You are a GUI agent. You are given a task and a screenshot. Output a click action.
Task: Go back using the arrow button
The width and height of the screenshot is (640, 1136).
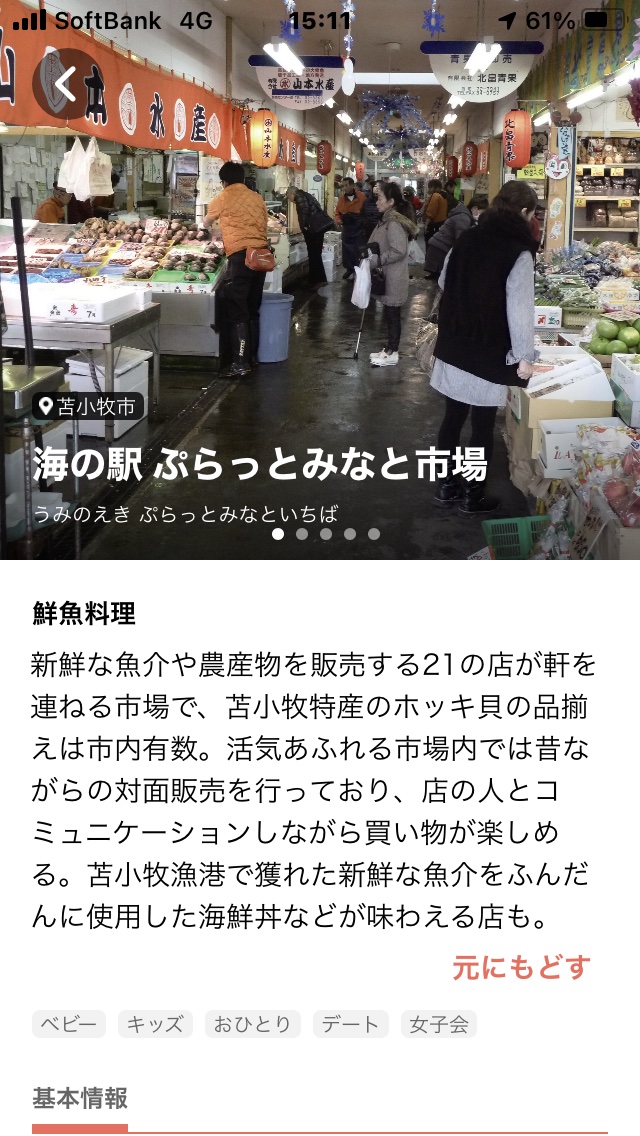(65, 84)
